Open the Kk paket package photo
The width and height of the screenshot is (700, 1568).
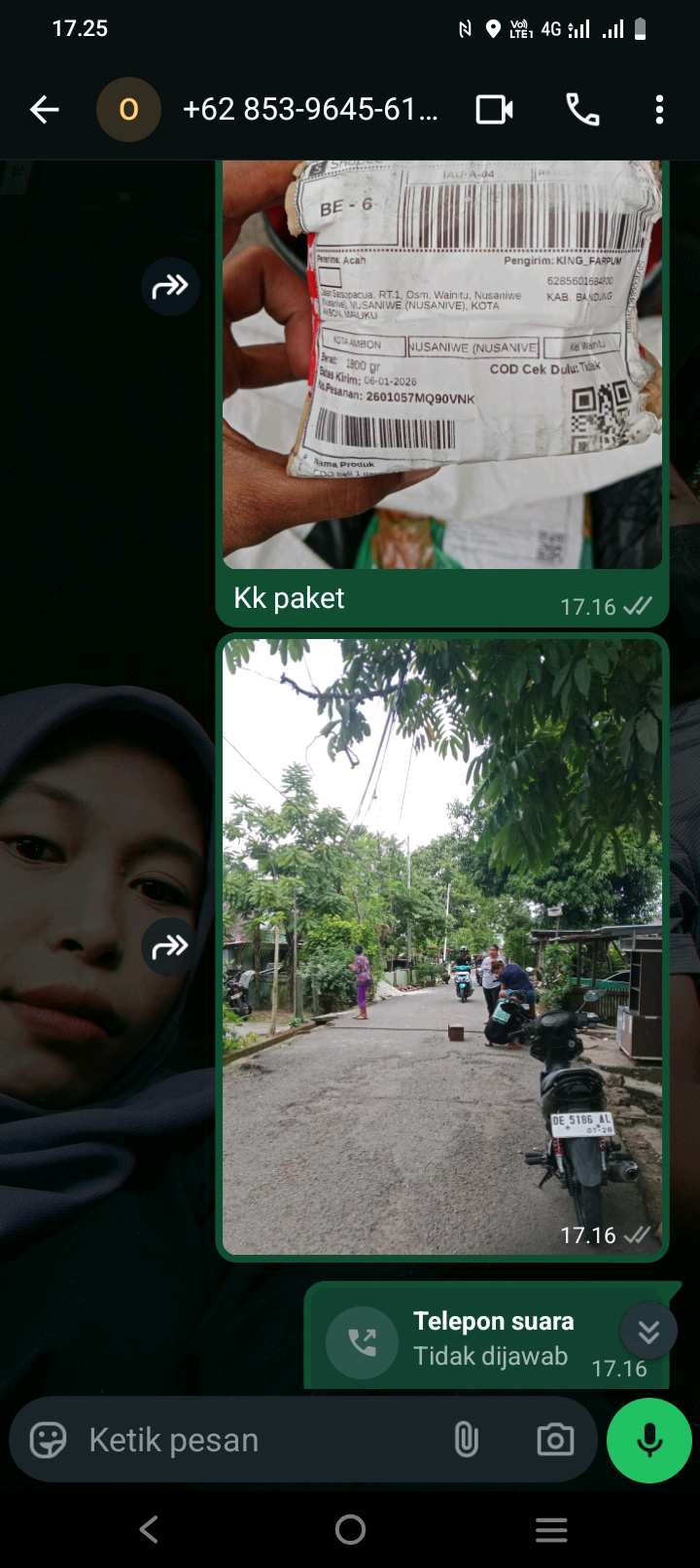pos(442,365)
